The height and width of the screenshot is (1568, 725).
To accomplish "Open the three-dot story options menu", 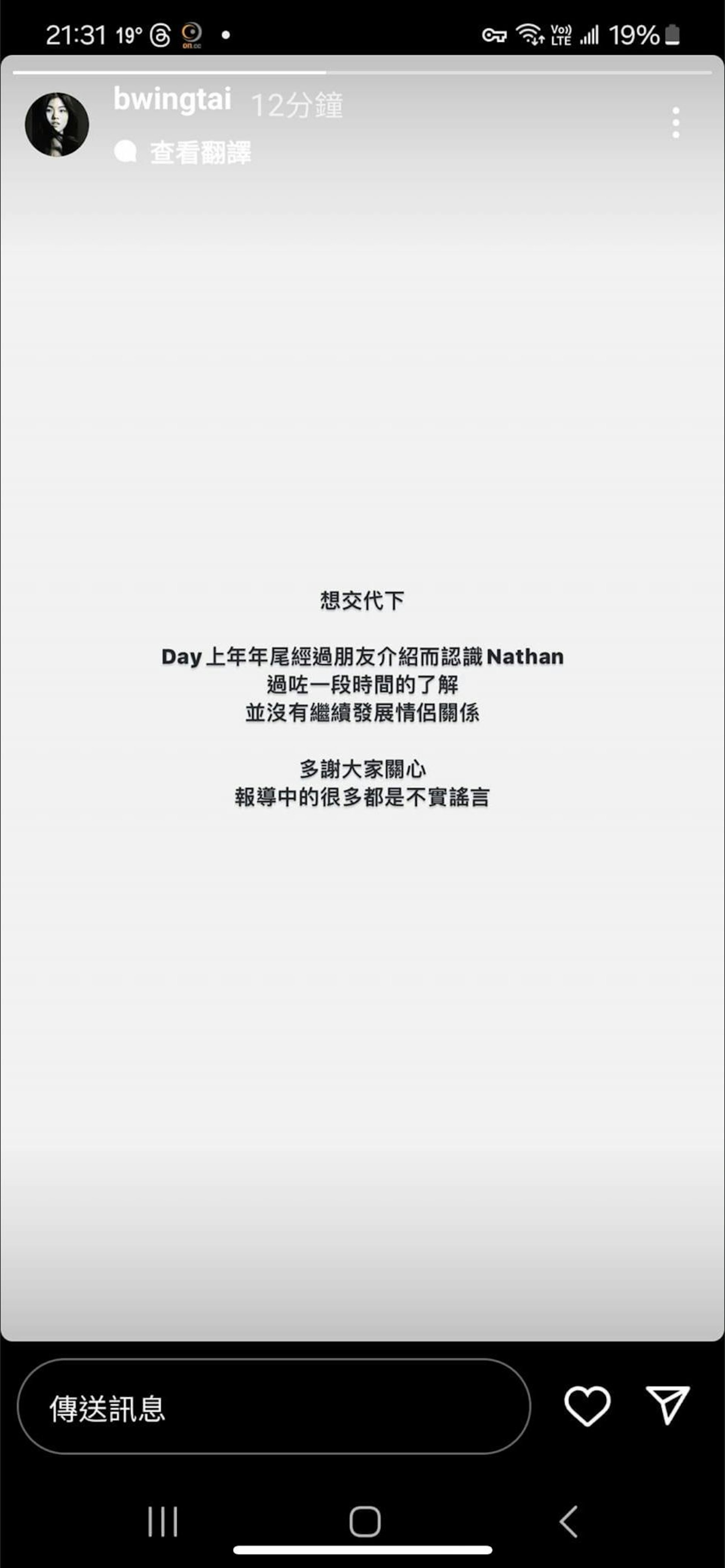I will [676, 122].
